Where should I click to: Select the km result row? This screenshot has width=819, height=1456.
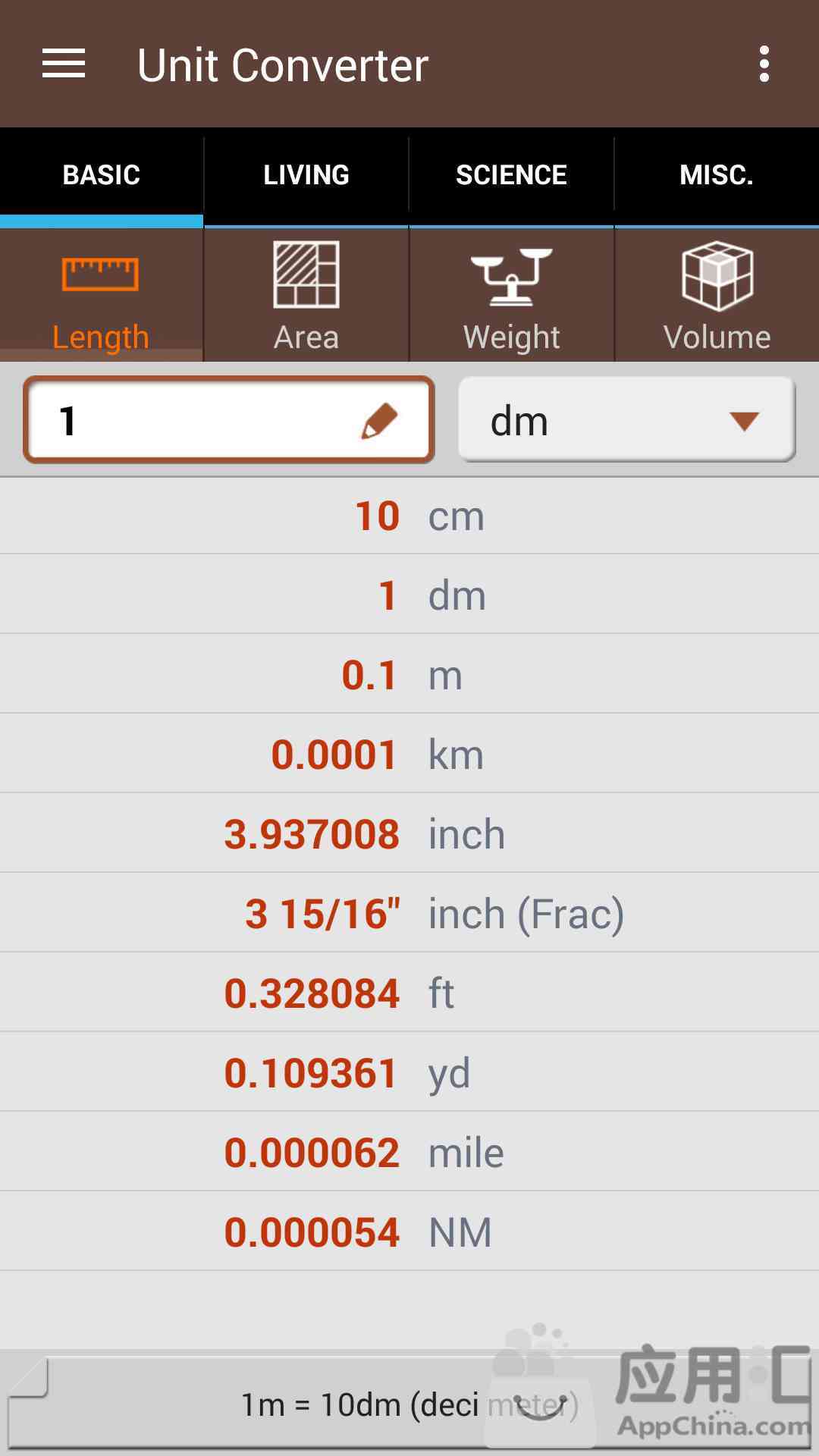tap(409, 754)
